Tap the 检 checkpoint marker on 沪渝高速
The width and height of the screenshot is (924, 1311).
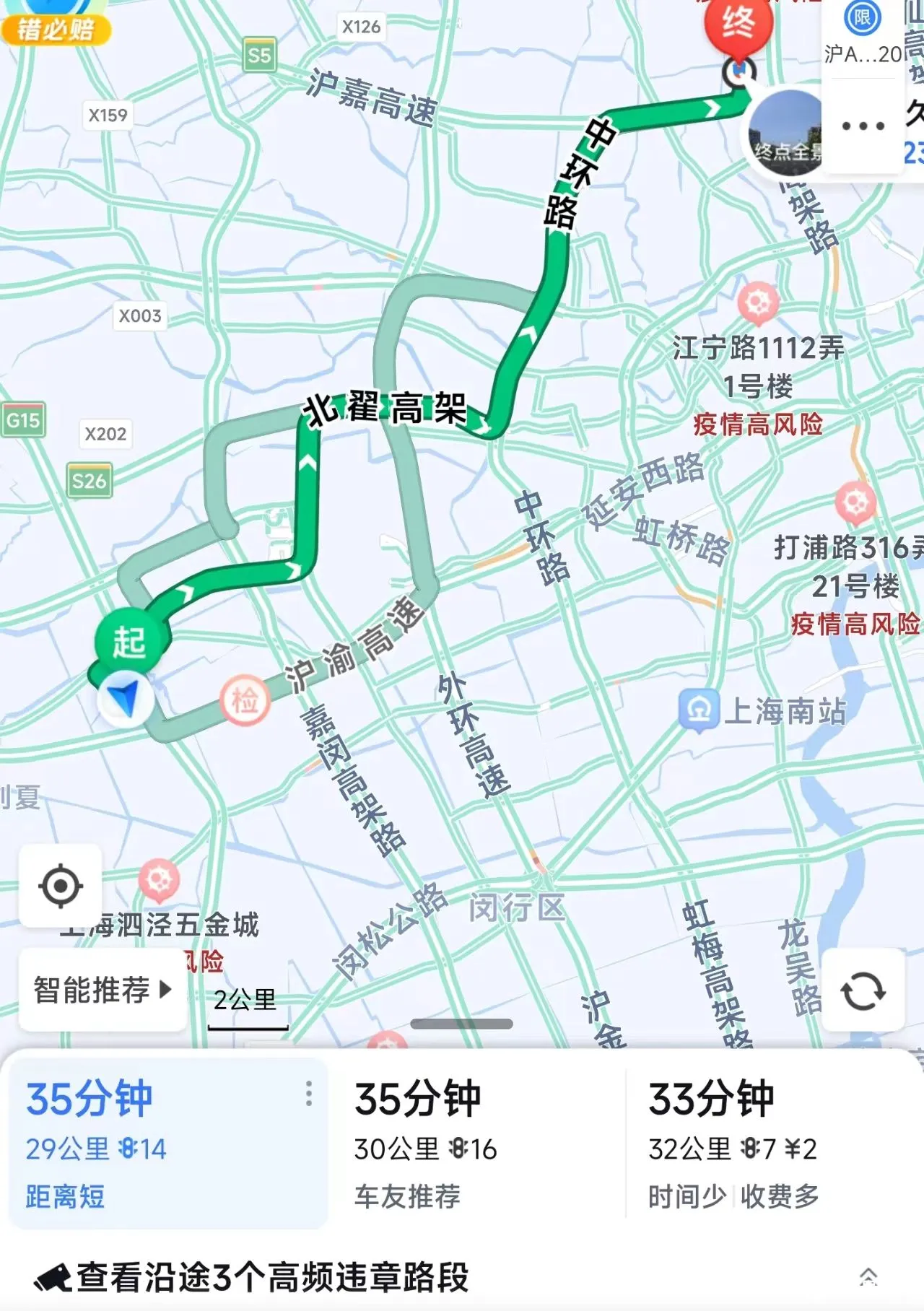pos(245,700)
